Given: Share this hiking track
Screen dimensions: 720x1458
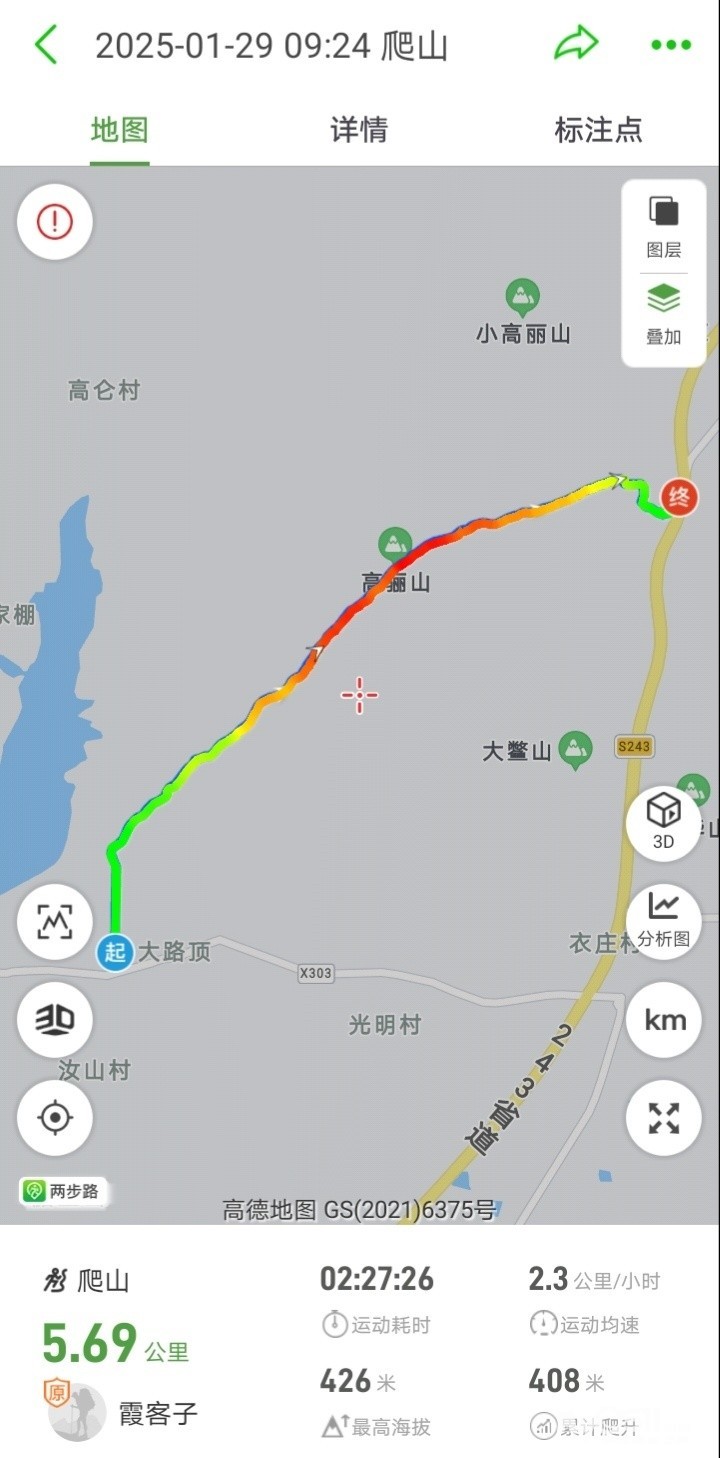Looking at the screenshot, I should coord(576,44).
